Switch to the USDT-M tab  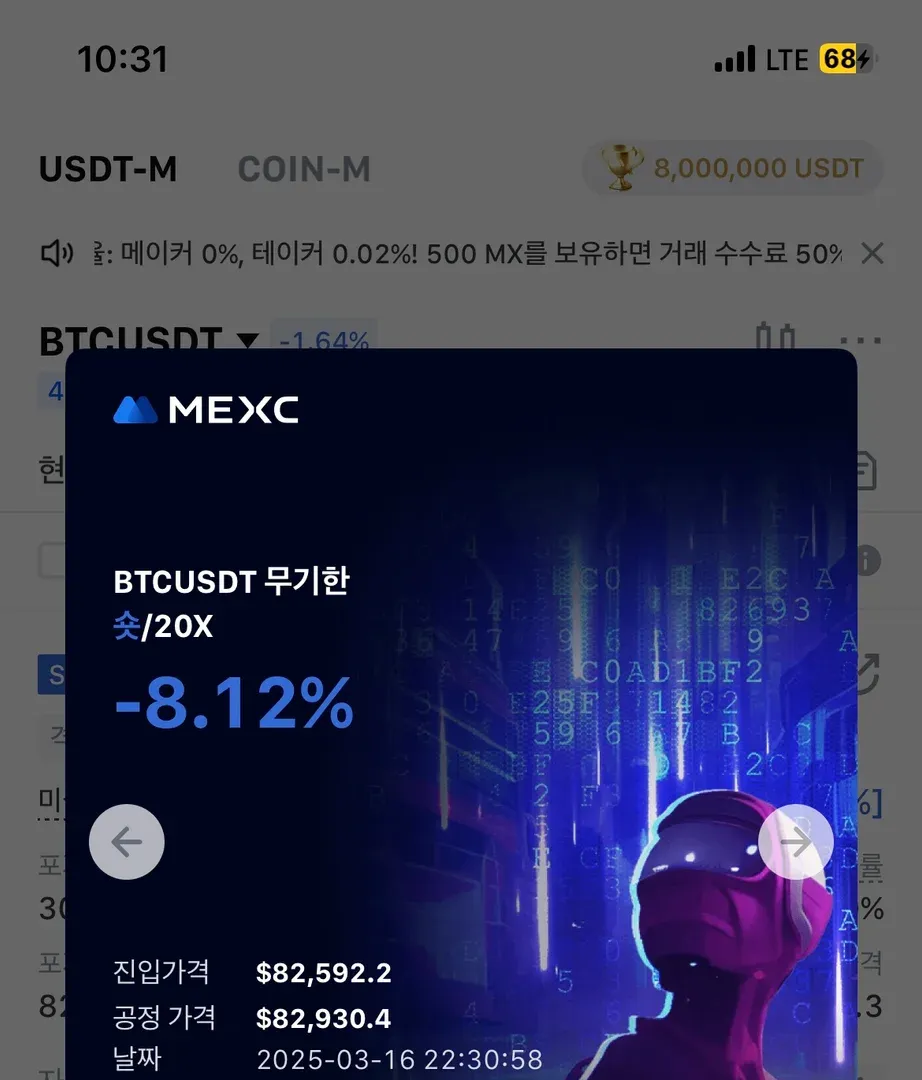pos(108,169)
